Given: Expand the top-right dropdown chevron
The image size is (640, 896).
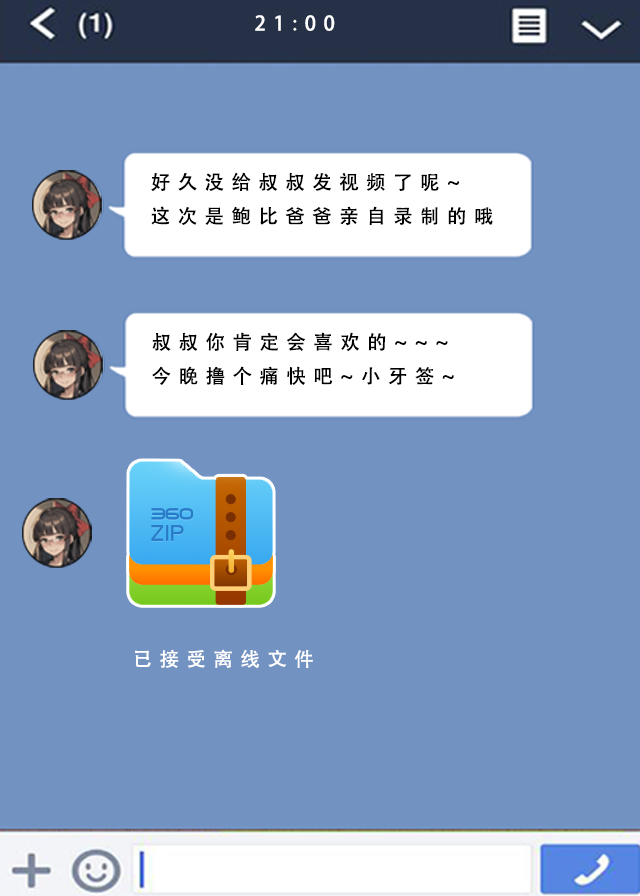Looking at the screenshot, I should click(x=601, y=28).
